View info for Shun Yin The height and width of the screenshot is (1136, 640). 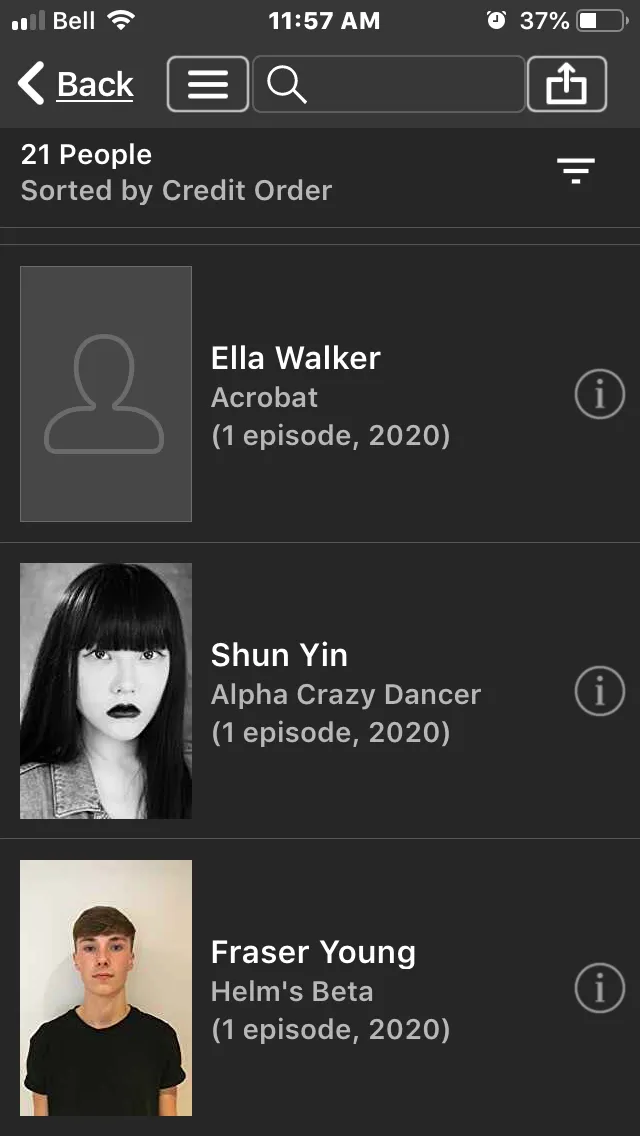click(x=599, y=691)
